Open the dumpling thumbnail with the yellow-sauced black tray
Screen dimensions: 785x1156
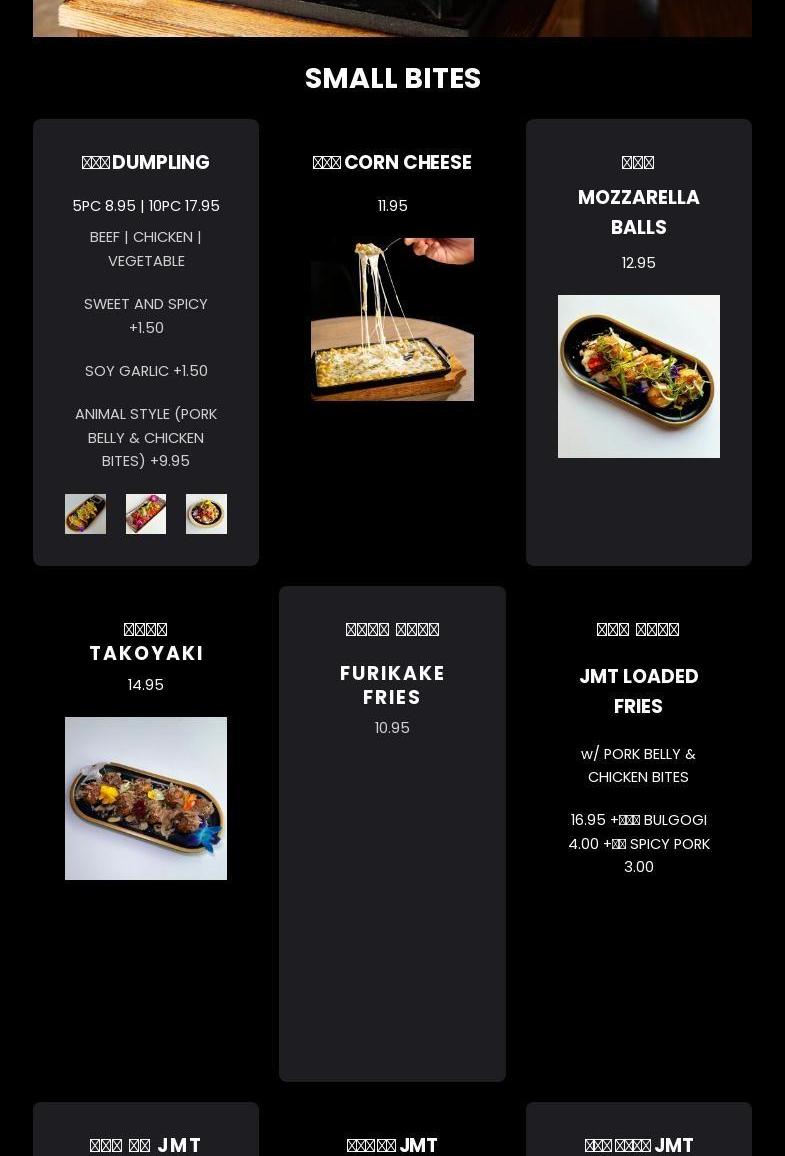[85, 514]
